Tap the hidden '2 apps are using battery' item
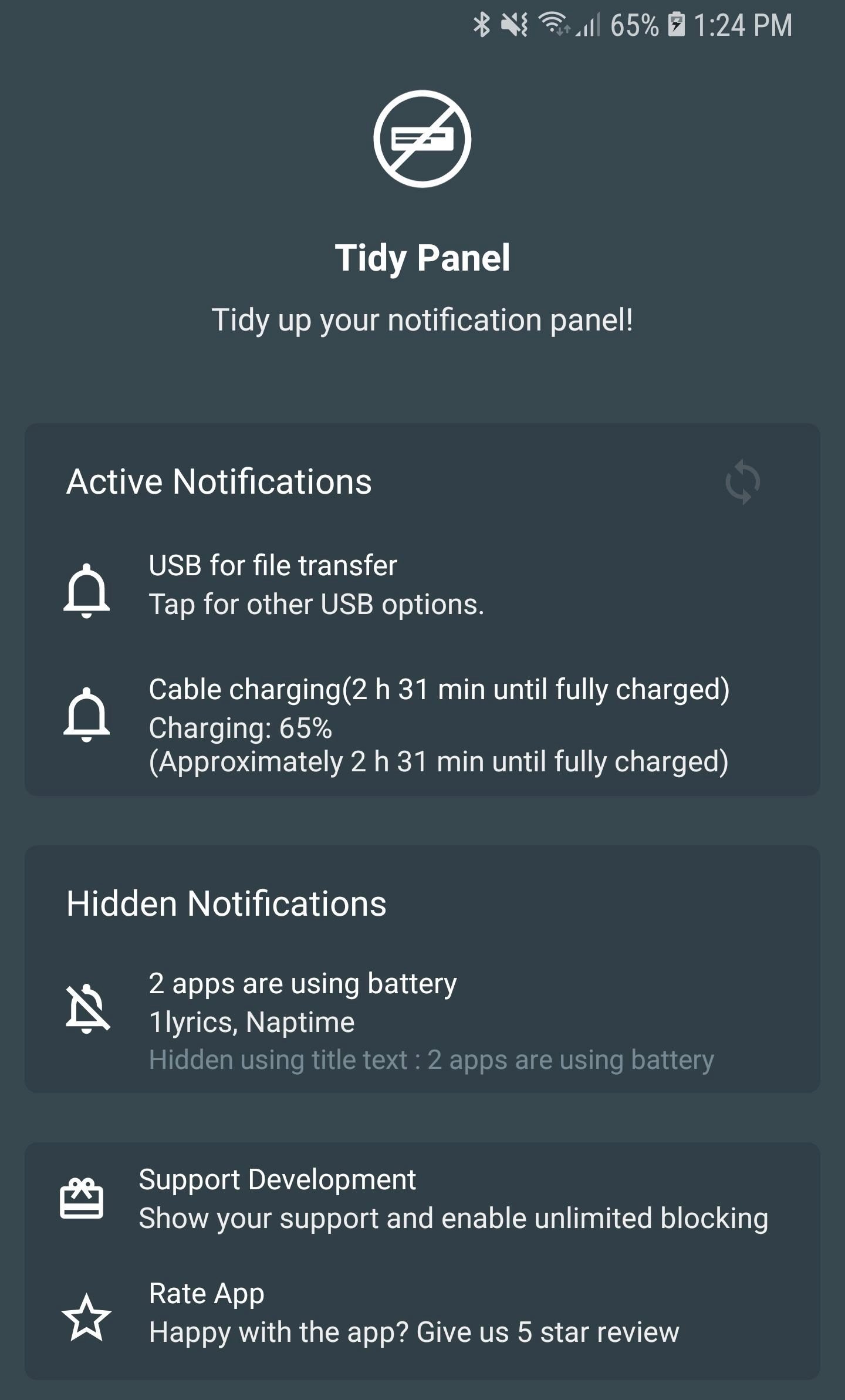Image resolution: width=845 pixels, height=1400 pixels. pos(422,1021)
